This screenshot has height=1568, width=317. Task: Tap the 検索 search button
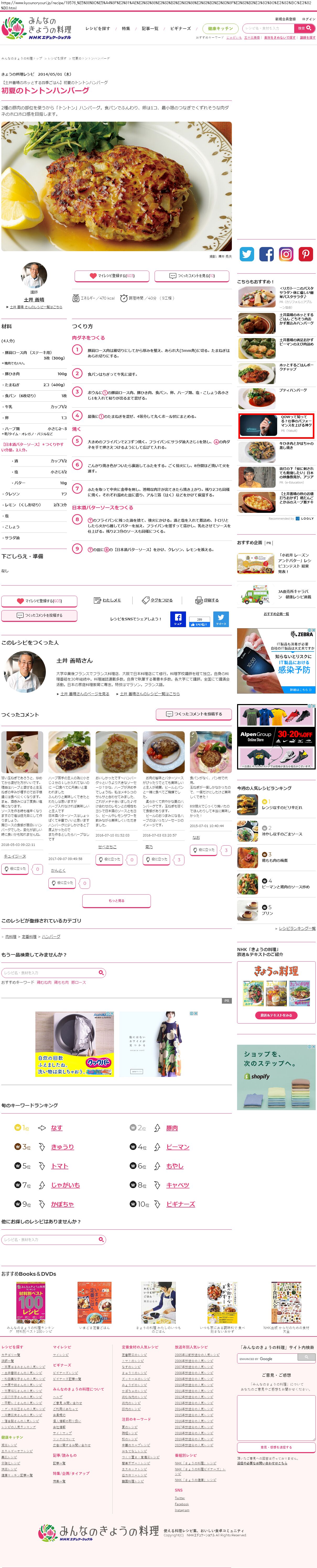302,28
